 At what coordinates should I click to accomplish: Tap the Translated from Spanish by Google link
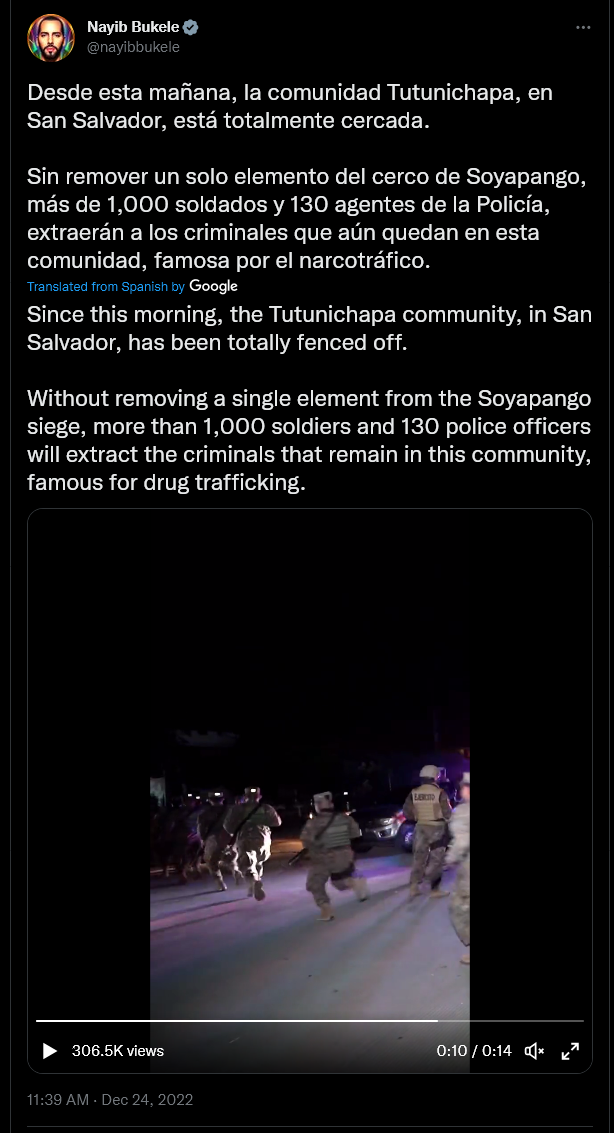click(132, 286)
